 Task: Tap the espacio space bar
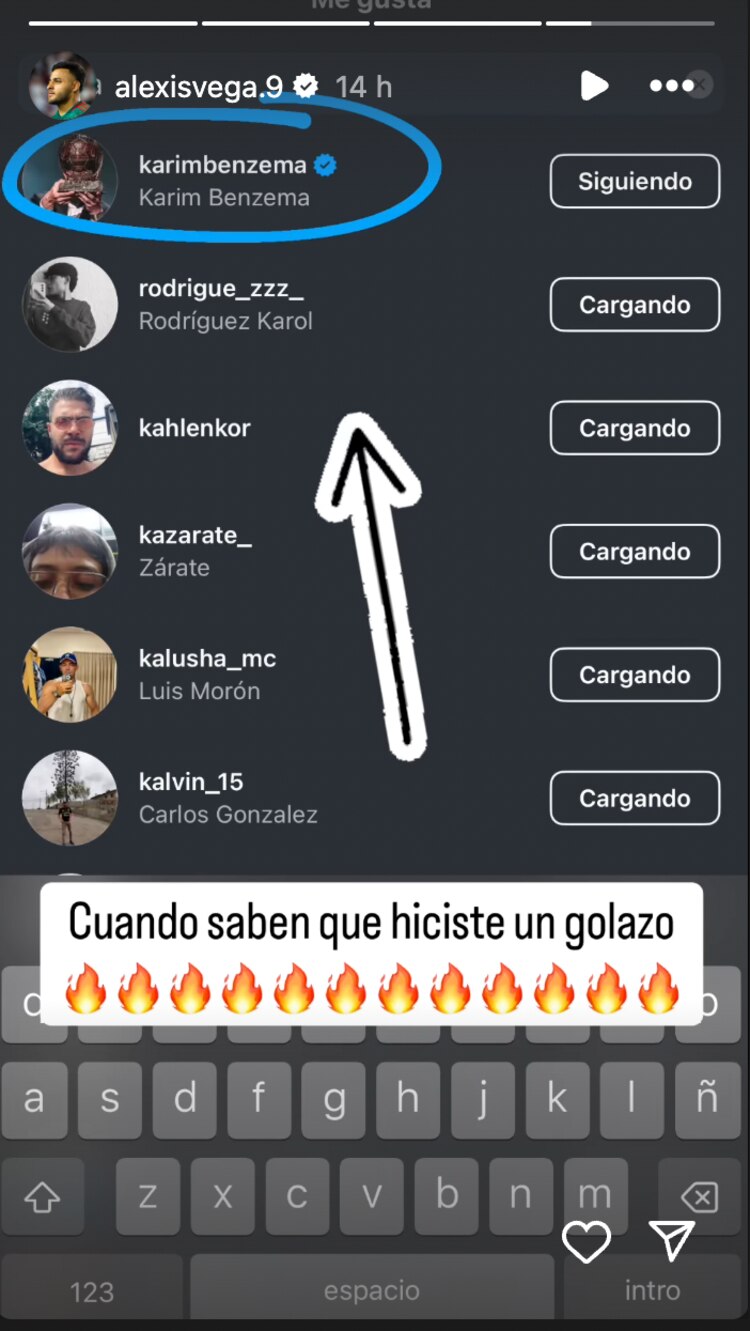point(371,1289)
